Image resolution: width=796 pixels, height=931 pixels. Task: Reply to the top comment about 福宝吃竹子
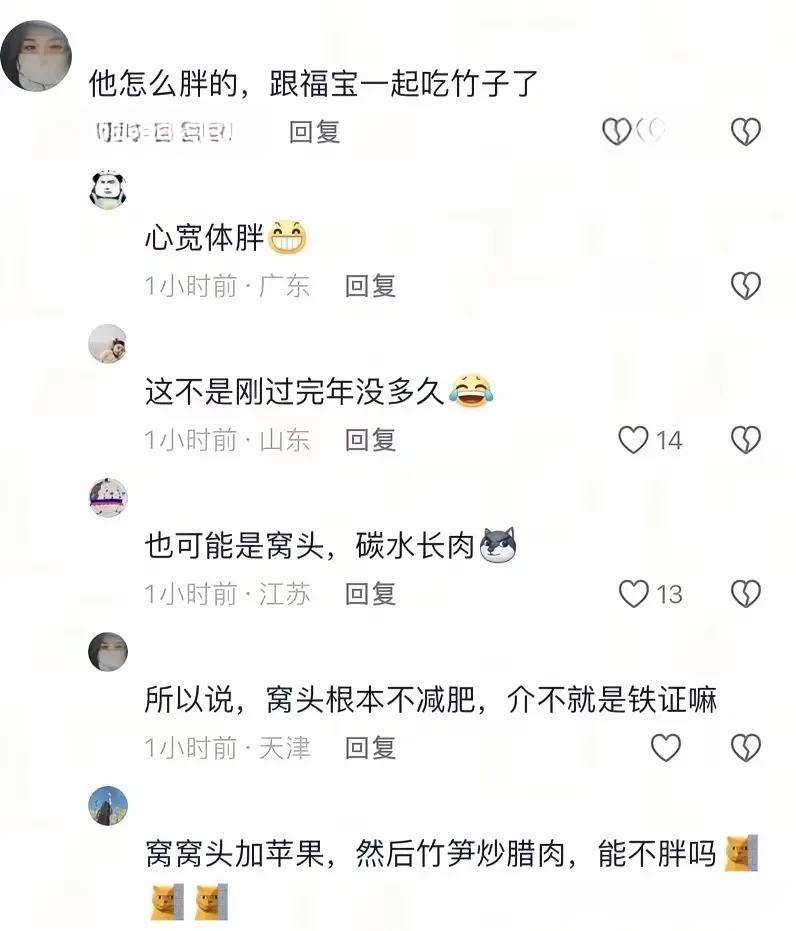click(314, 131)
